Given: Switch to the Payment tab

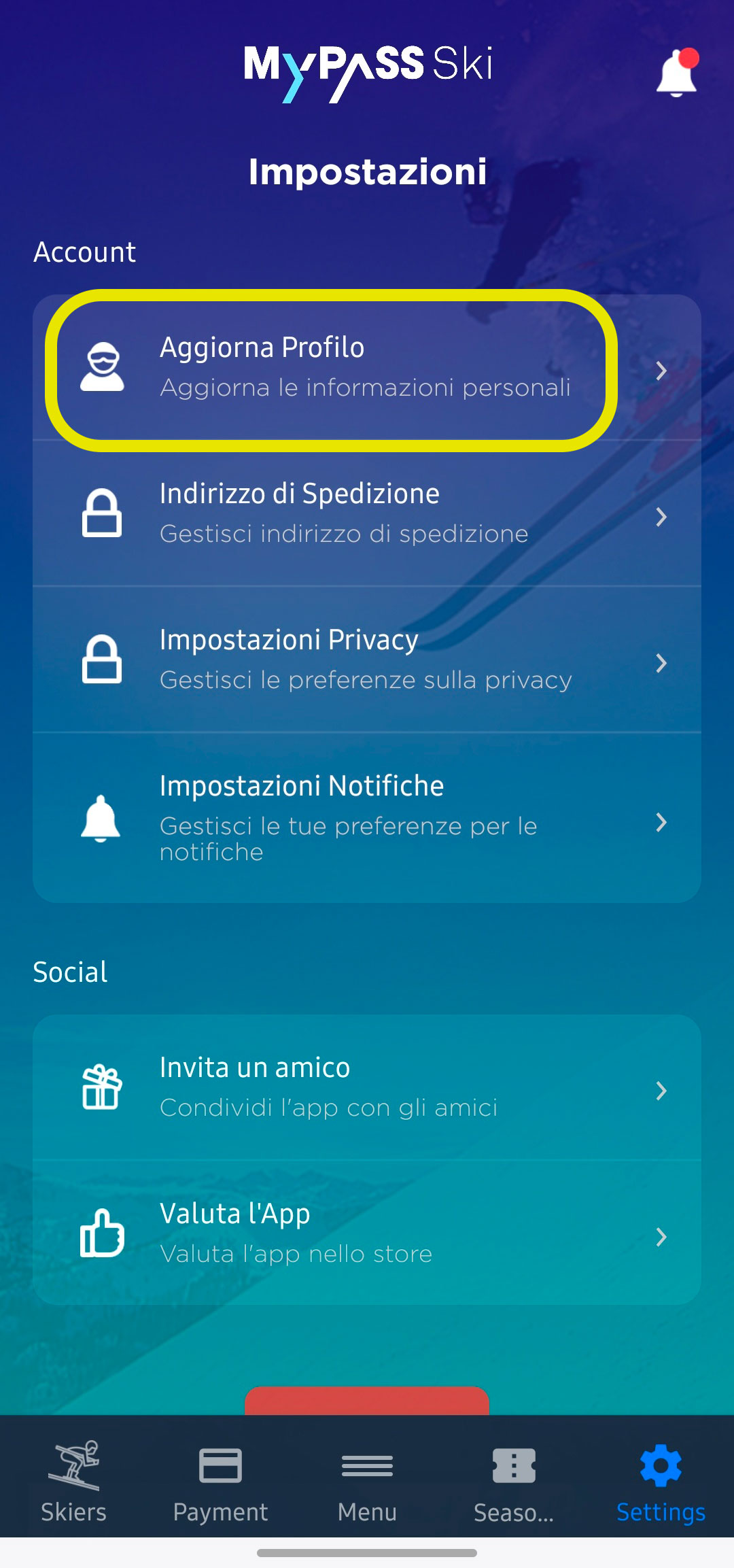Looking at the screenshot, I should pos(220,1481).
